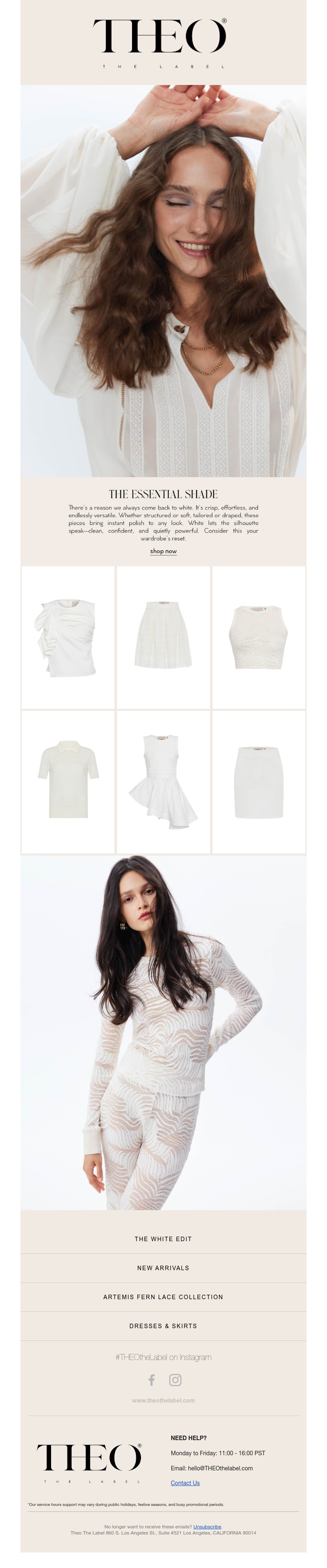The height and width of the screenshot is (1568, 327).
Task: Open The White Edit section
Action: click(x=163, y=1239)
